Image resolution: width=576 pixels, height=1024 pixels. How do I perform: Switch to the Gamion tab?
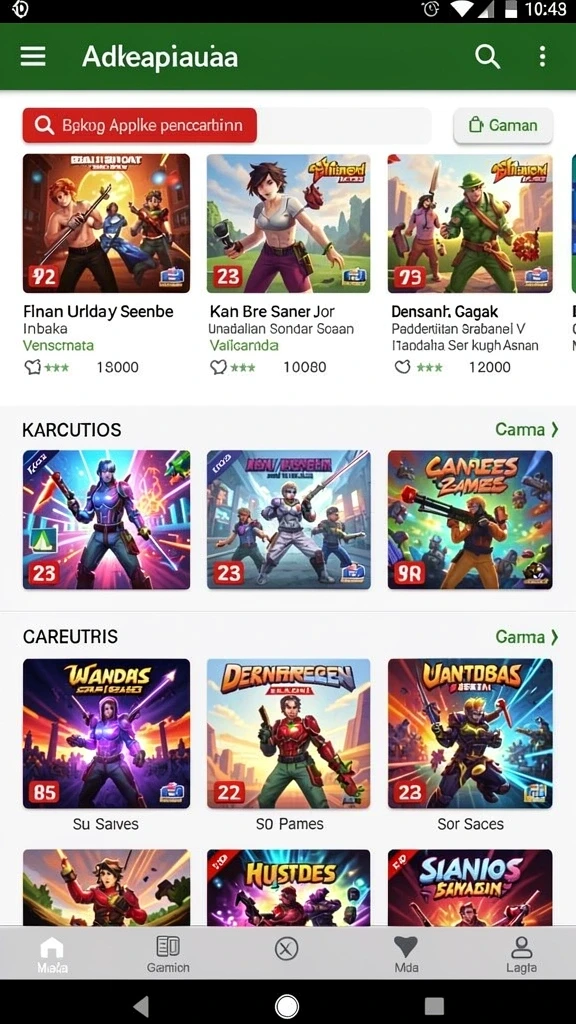168,953
